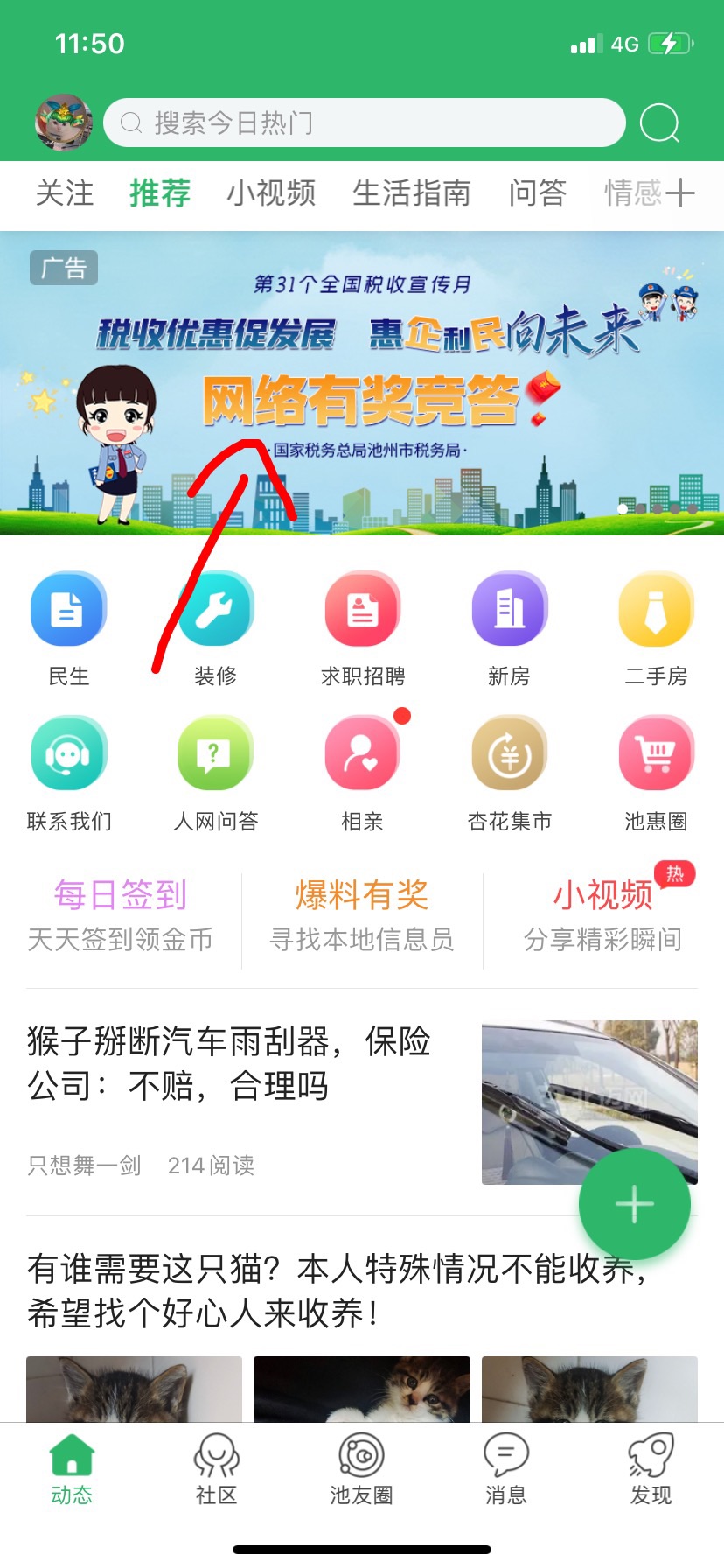724x1568 pixels.
Task: Switch to the 小视频 tab
Action: point(271,192)
